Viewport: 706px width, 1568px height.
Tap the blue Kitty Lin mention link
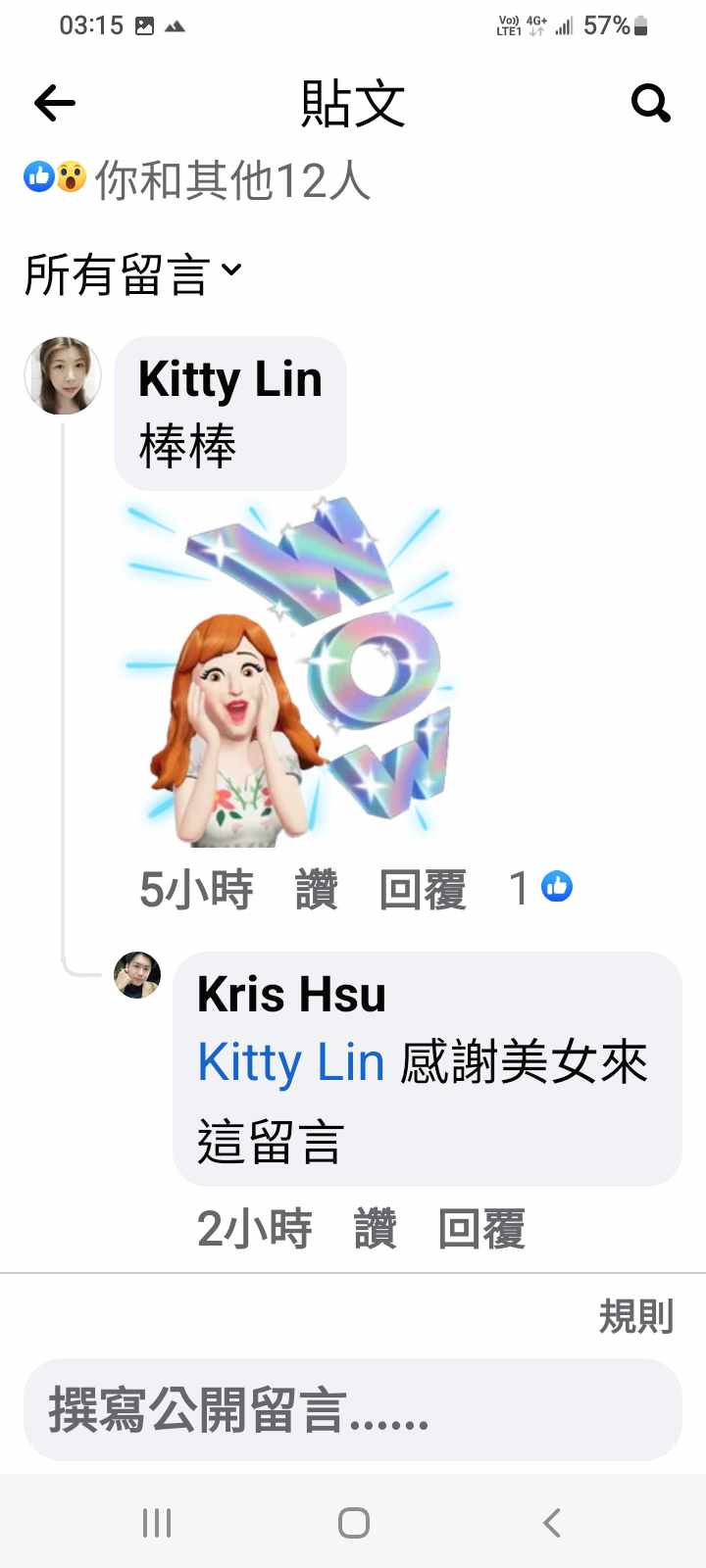[290, 1062]
